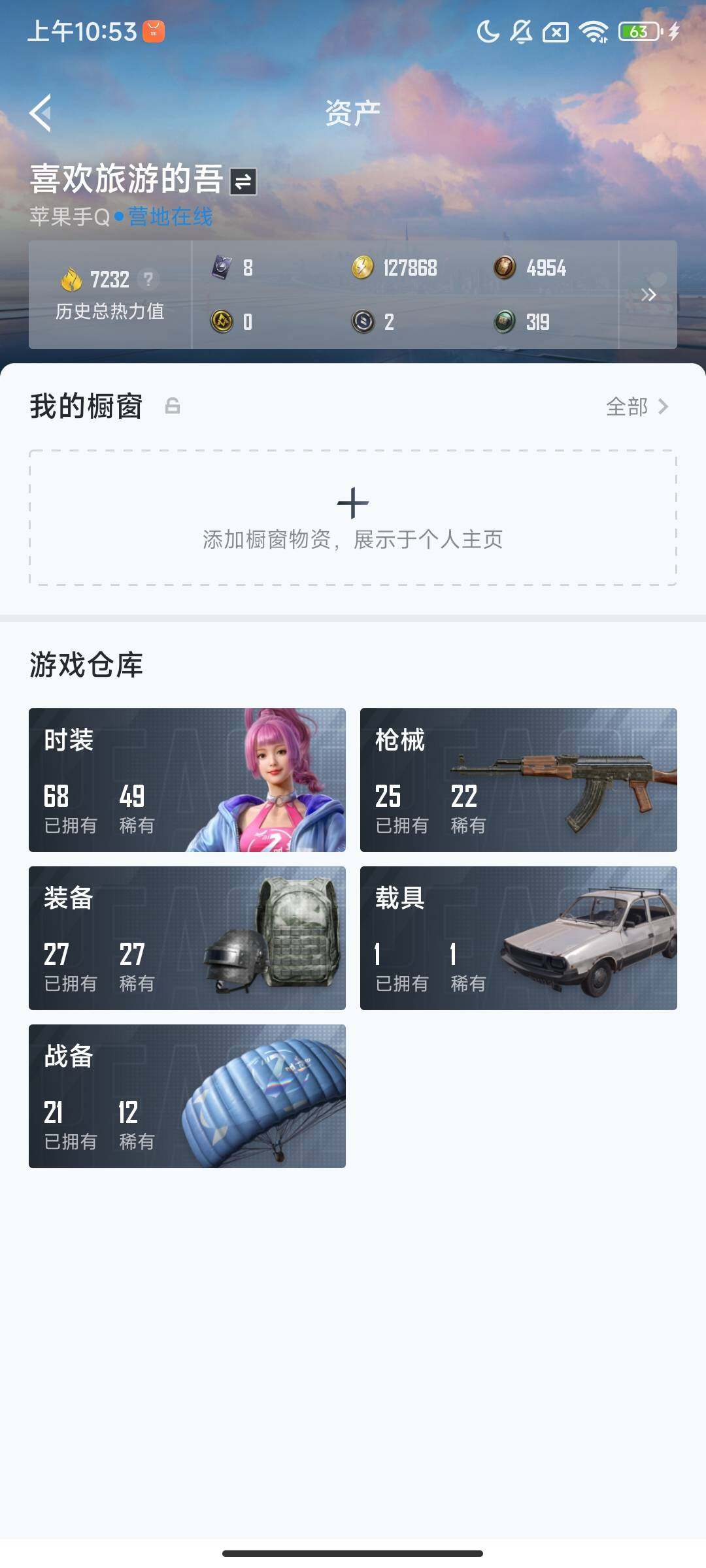The width and height of the screenshot is (706, 1568).
Task: Open the 战备 warehouse card
Action: (187, 1096)
